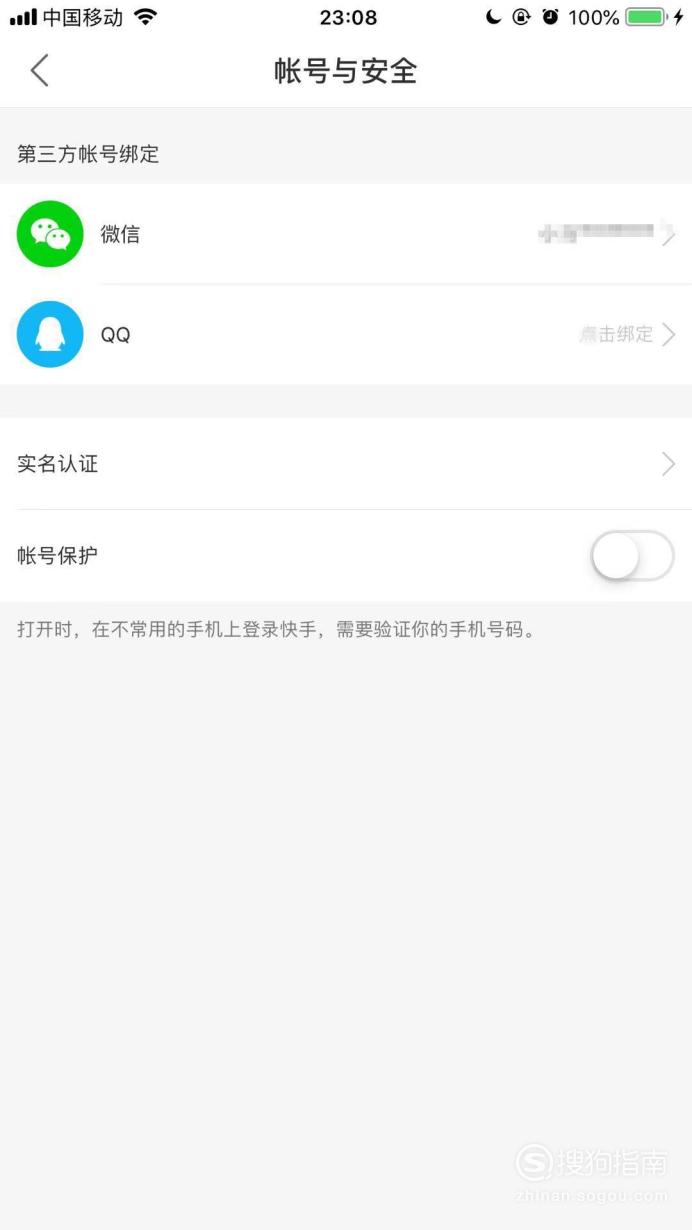This screenshot has width=692, height=1230.
Task: Enable the 帐号保护 switch
Action: tap(632, 555)
